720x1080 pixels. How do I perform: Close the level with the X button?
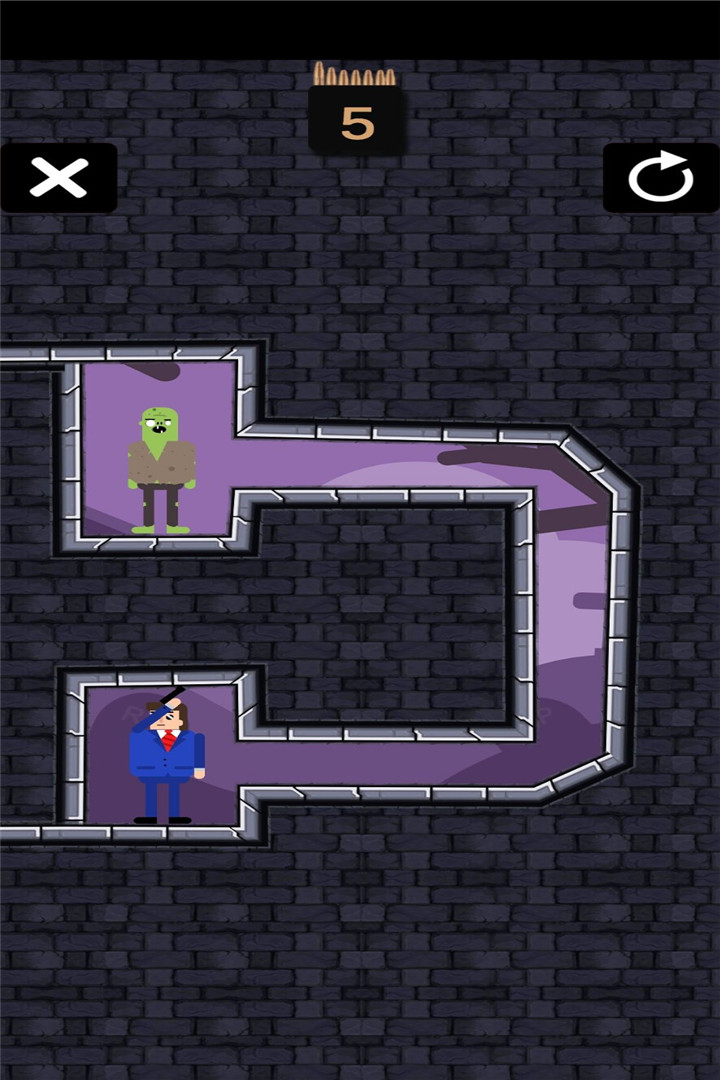(59, 178)
